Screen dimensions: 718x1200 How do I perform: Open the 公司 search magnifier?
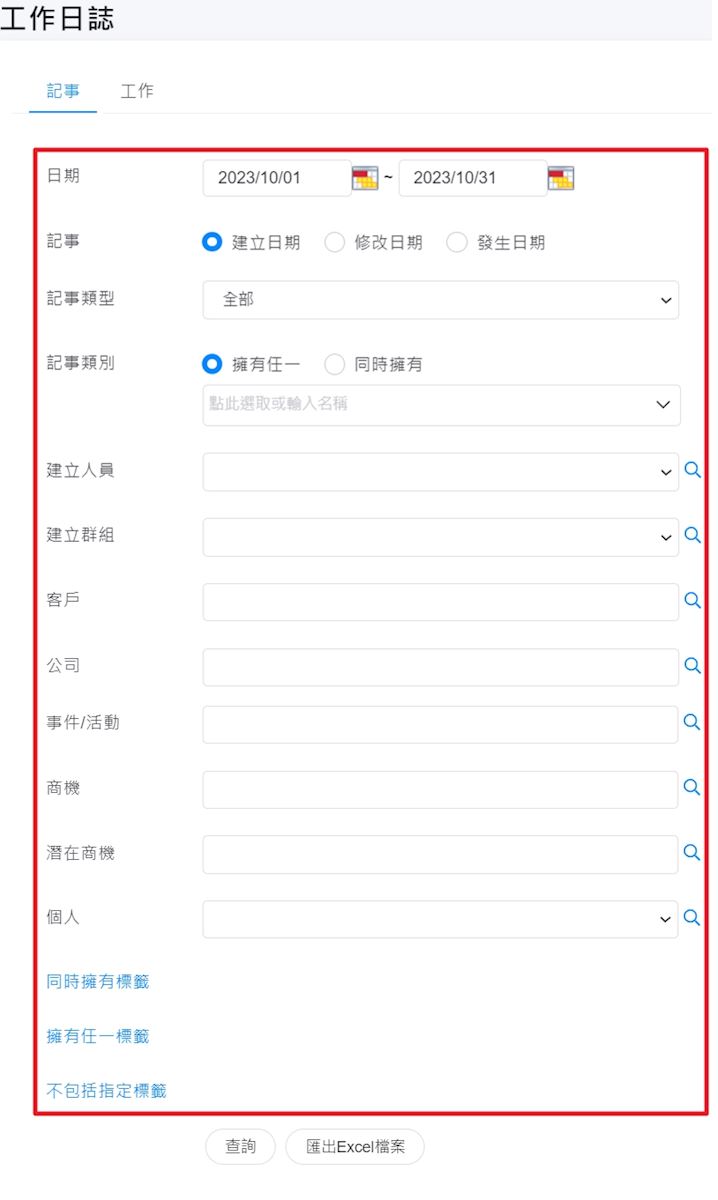692,666
